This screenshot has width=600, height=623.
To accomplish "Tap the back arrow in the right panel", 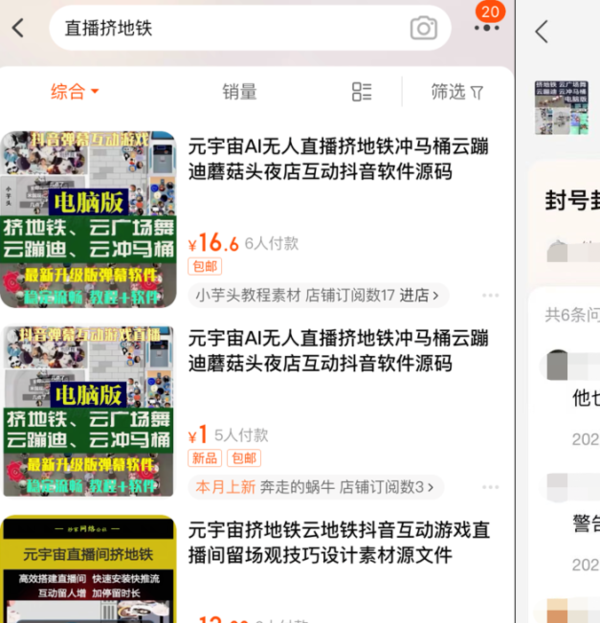I will point(542,31).
